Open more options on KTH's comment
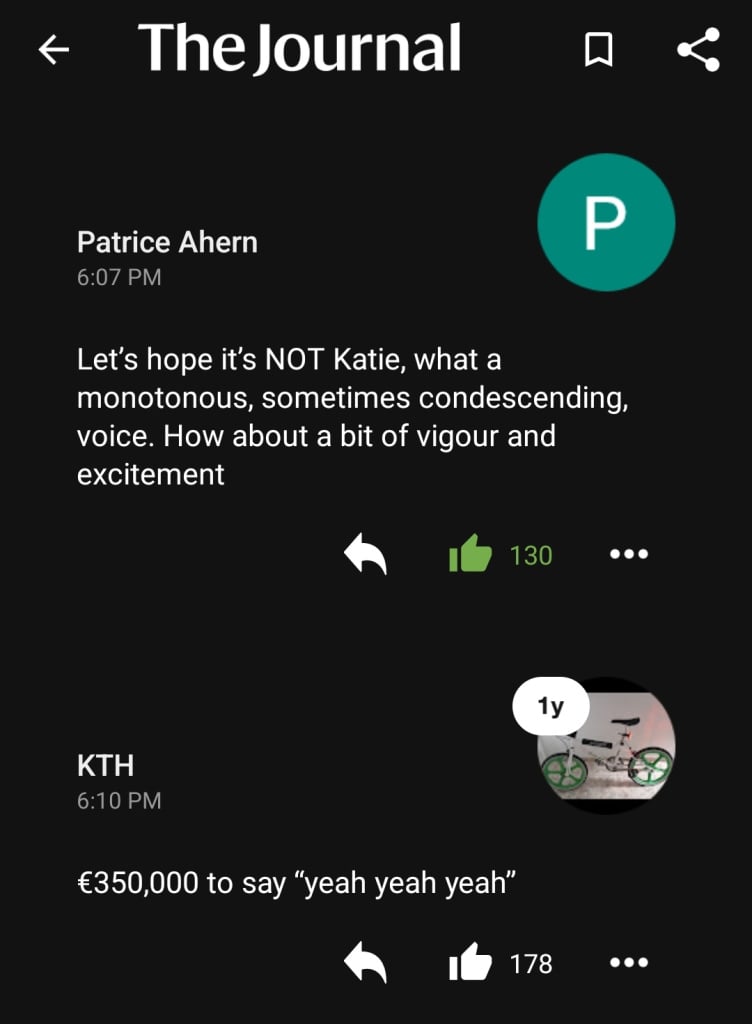 (629, 964)
